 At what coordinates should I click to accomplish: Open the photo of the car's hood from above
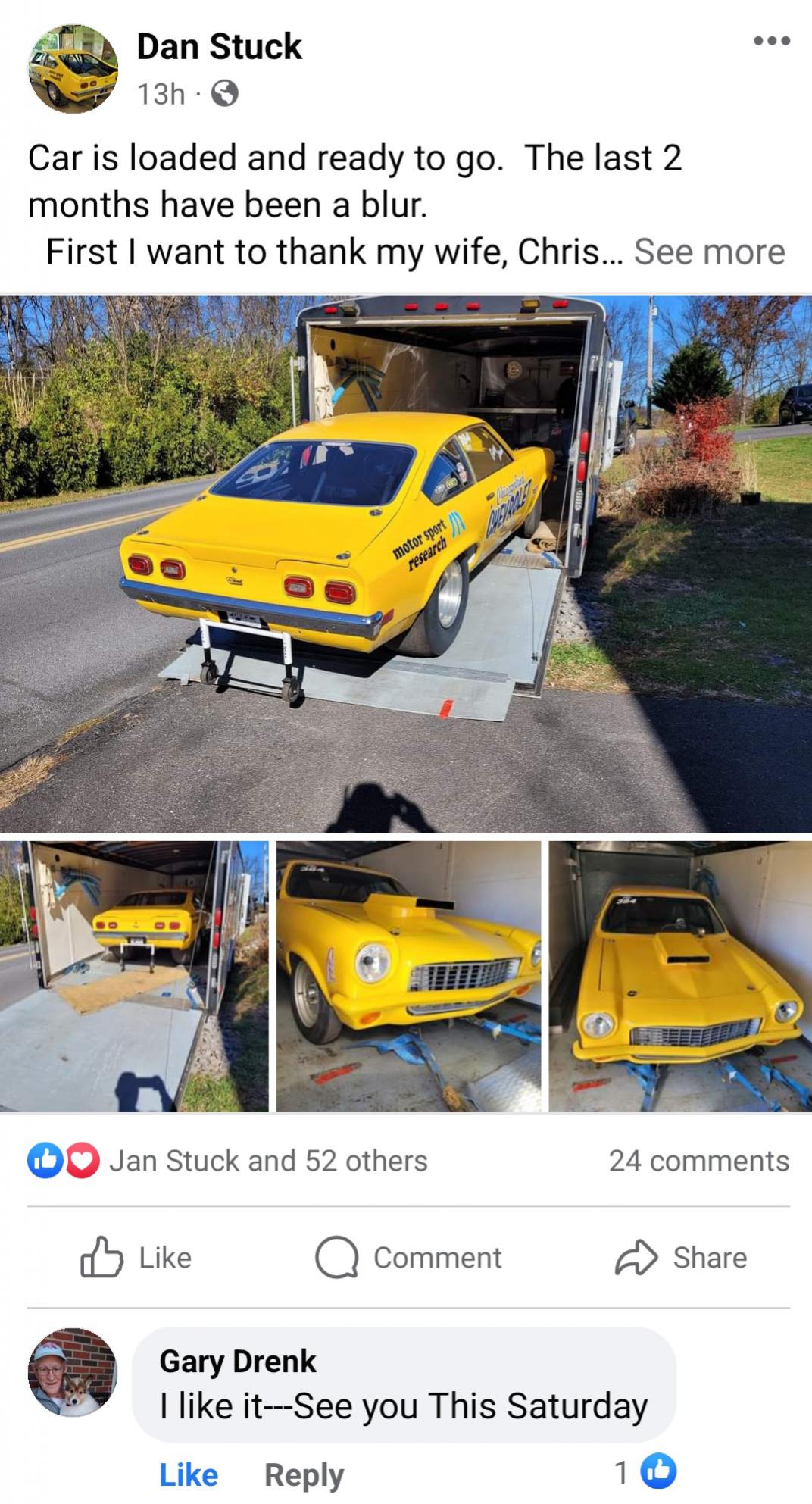point(680,976)
